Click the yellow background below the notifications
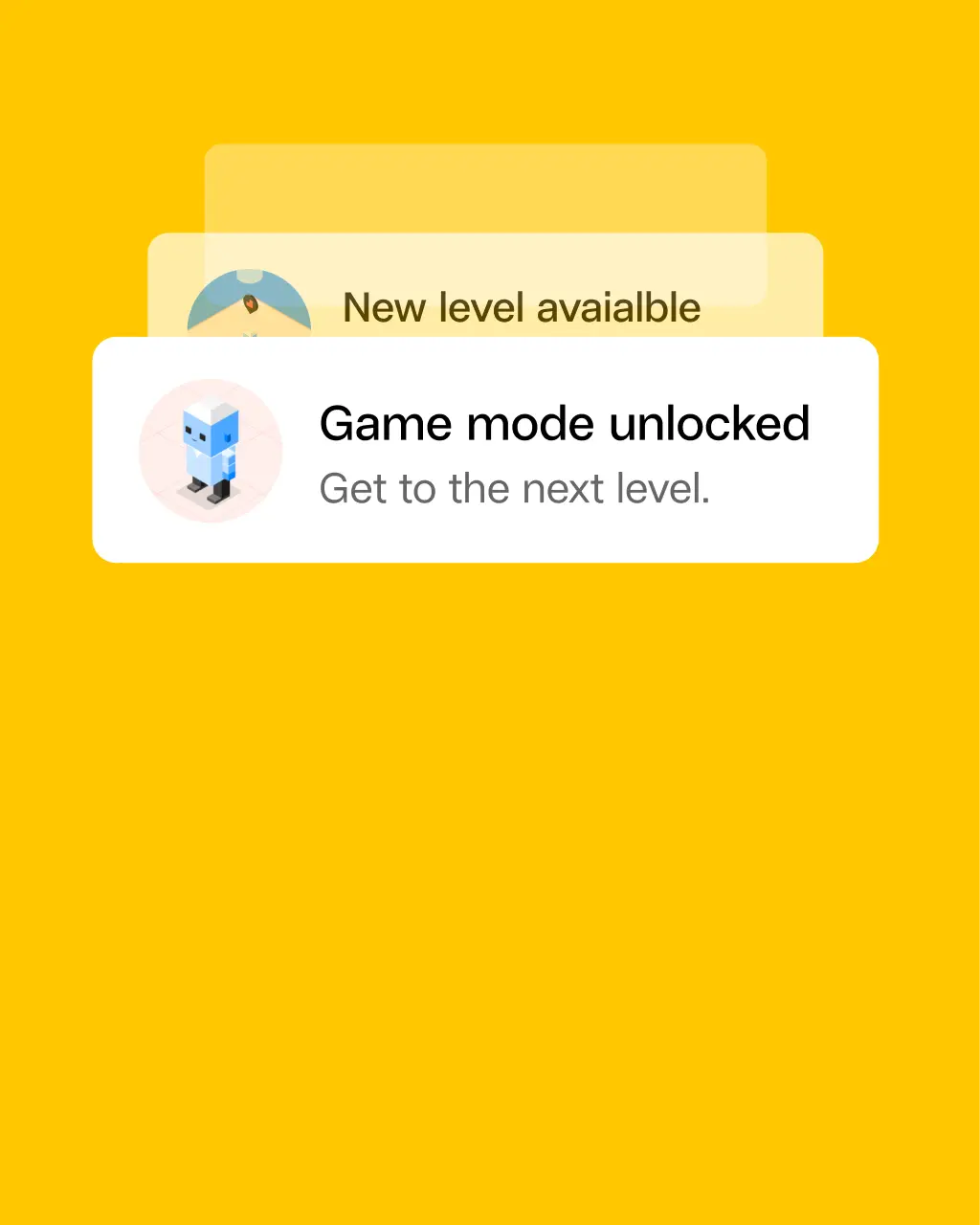The width and height of the screenshot is (980, 1225). [x=490, y=861]
